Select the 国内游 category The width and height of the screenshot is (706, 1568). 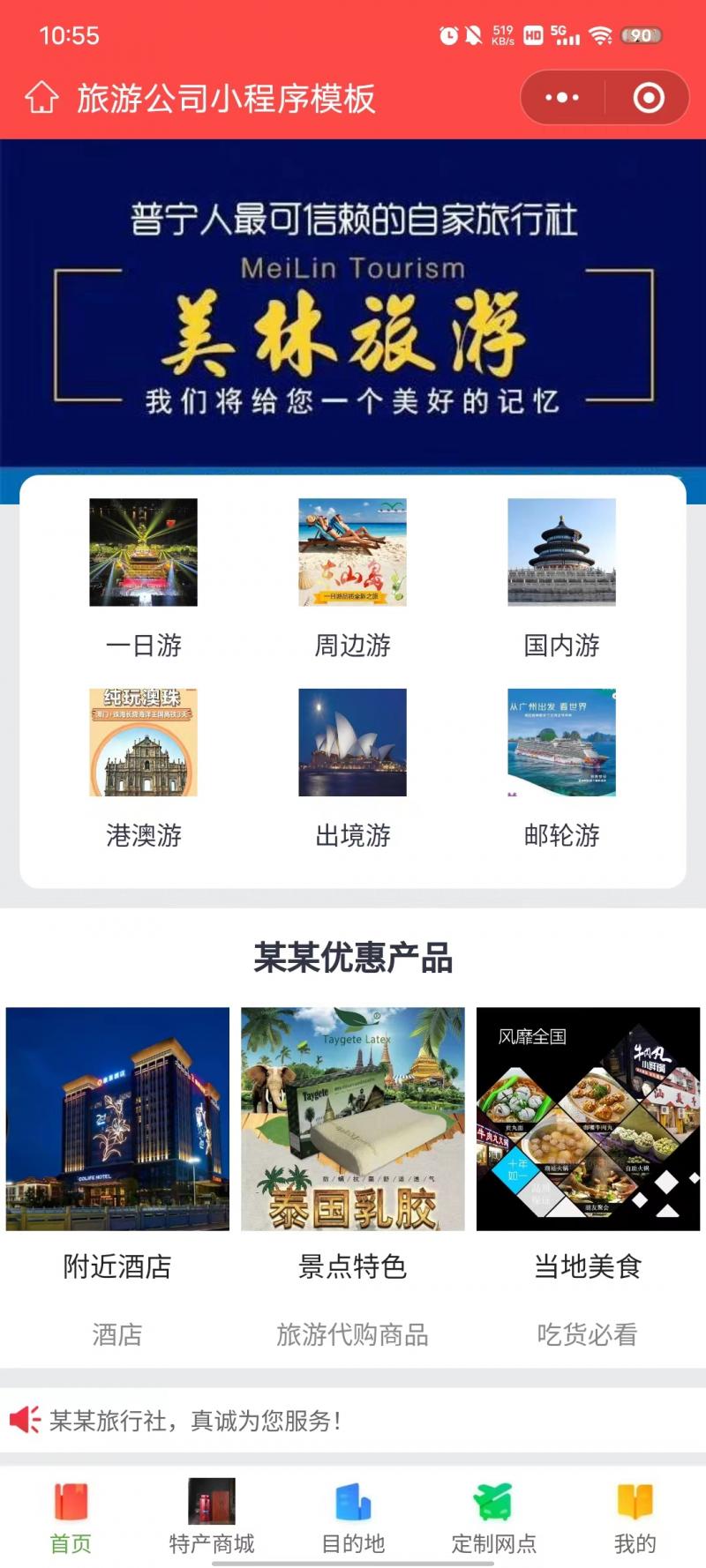561,575
